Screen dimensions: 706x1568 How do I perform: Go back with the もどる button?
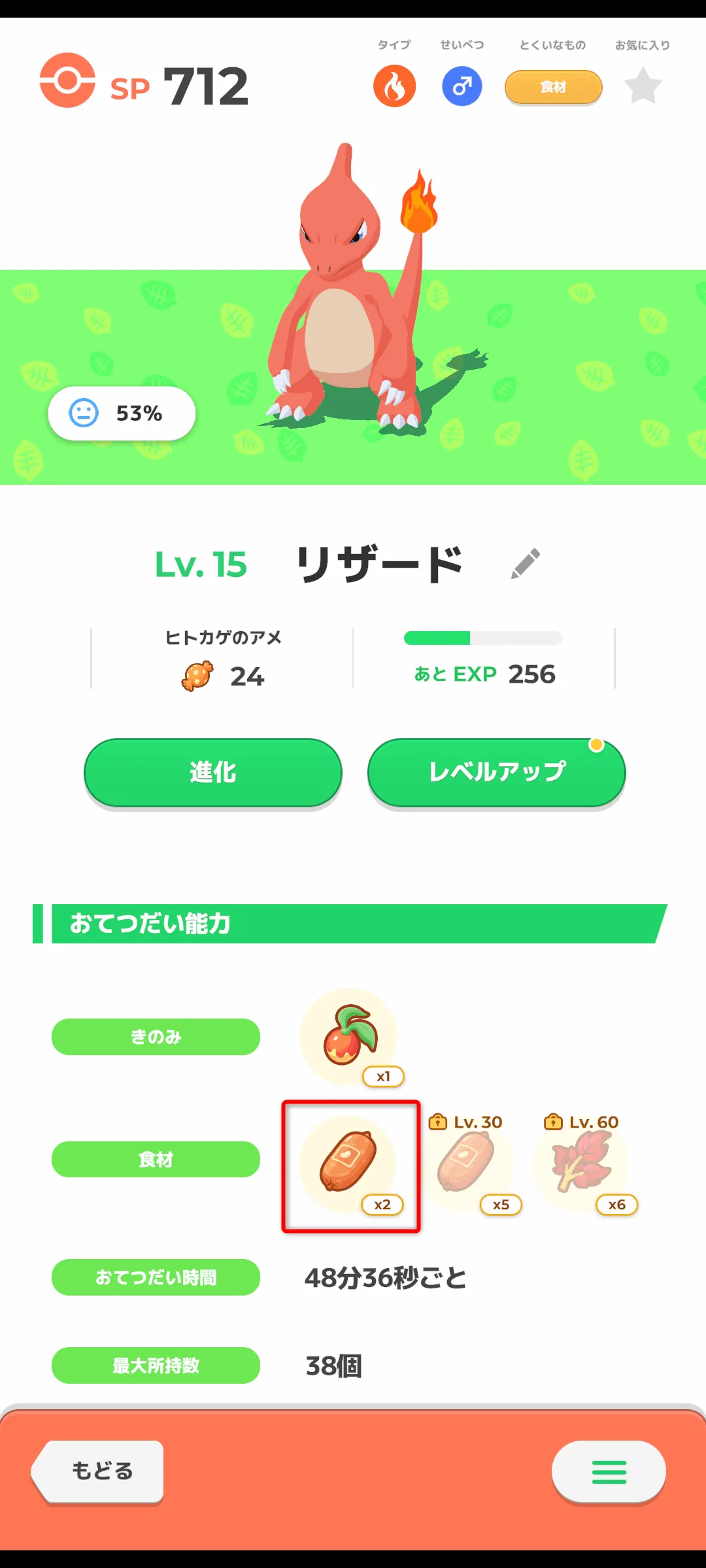99,1471
